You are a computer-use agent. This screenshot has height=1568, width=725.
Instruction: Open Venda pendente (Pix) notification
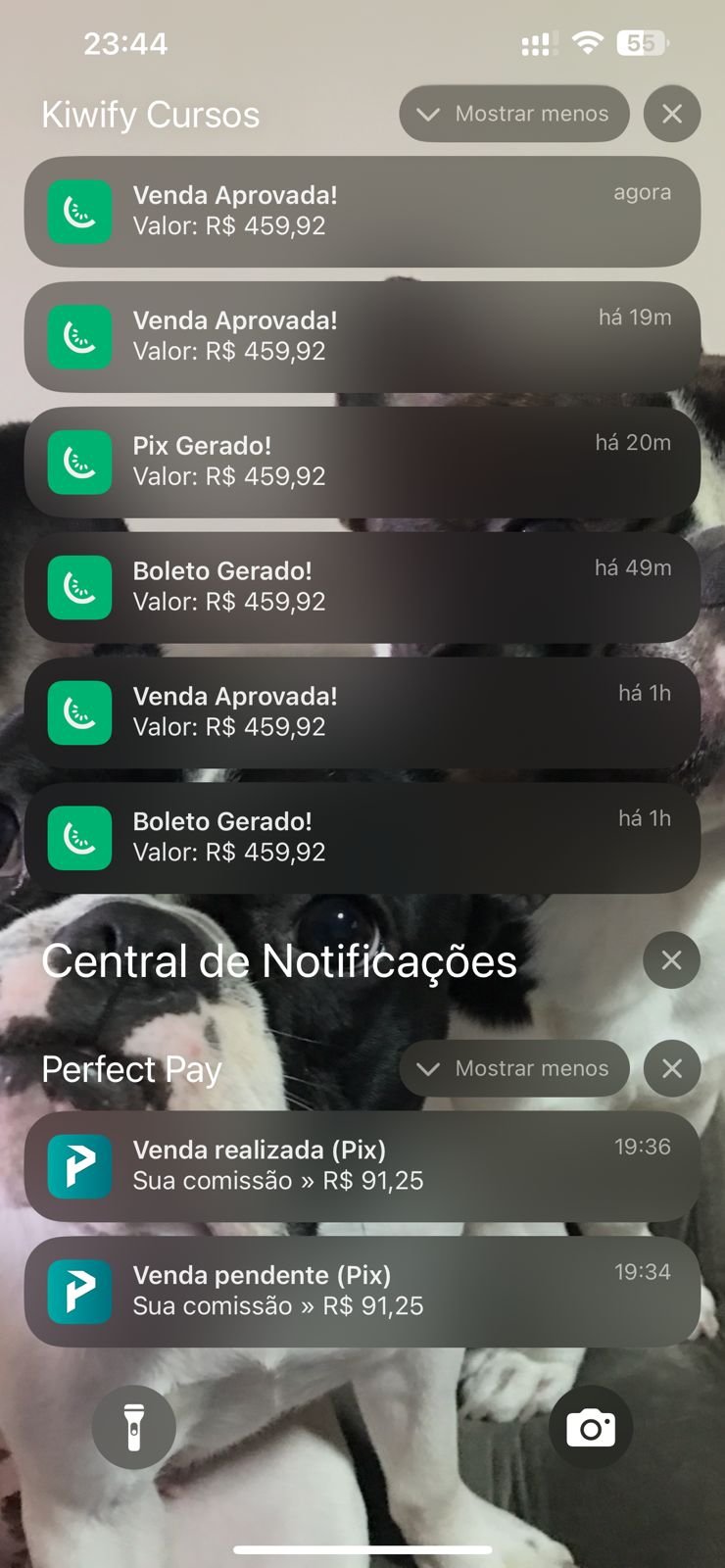pyautogui.click(x=362, y=1291)
